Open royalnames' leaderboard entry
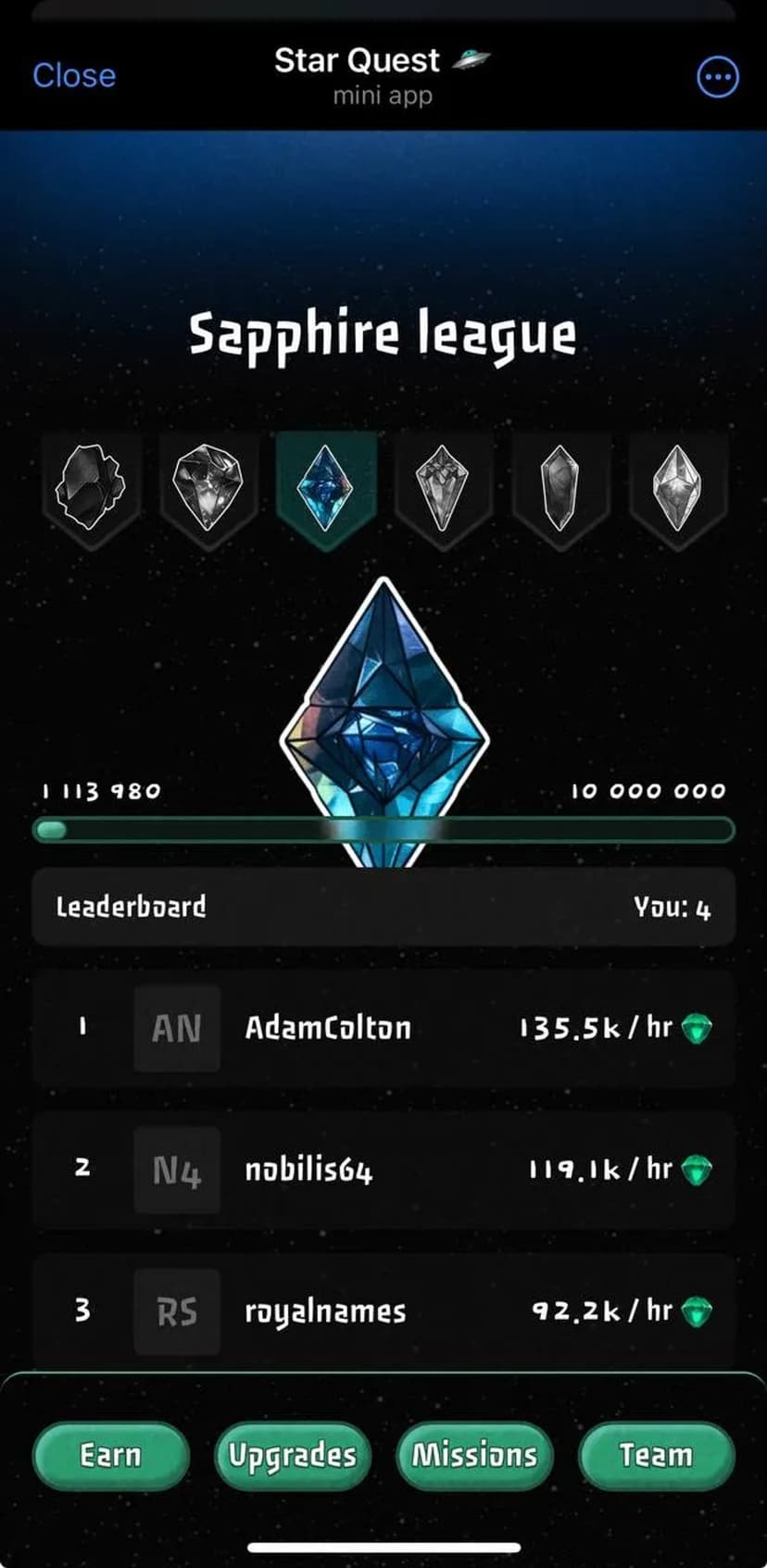 (383, 1311)
